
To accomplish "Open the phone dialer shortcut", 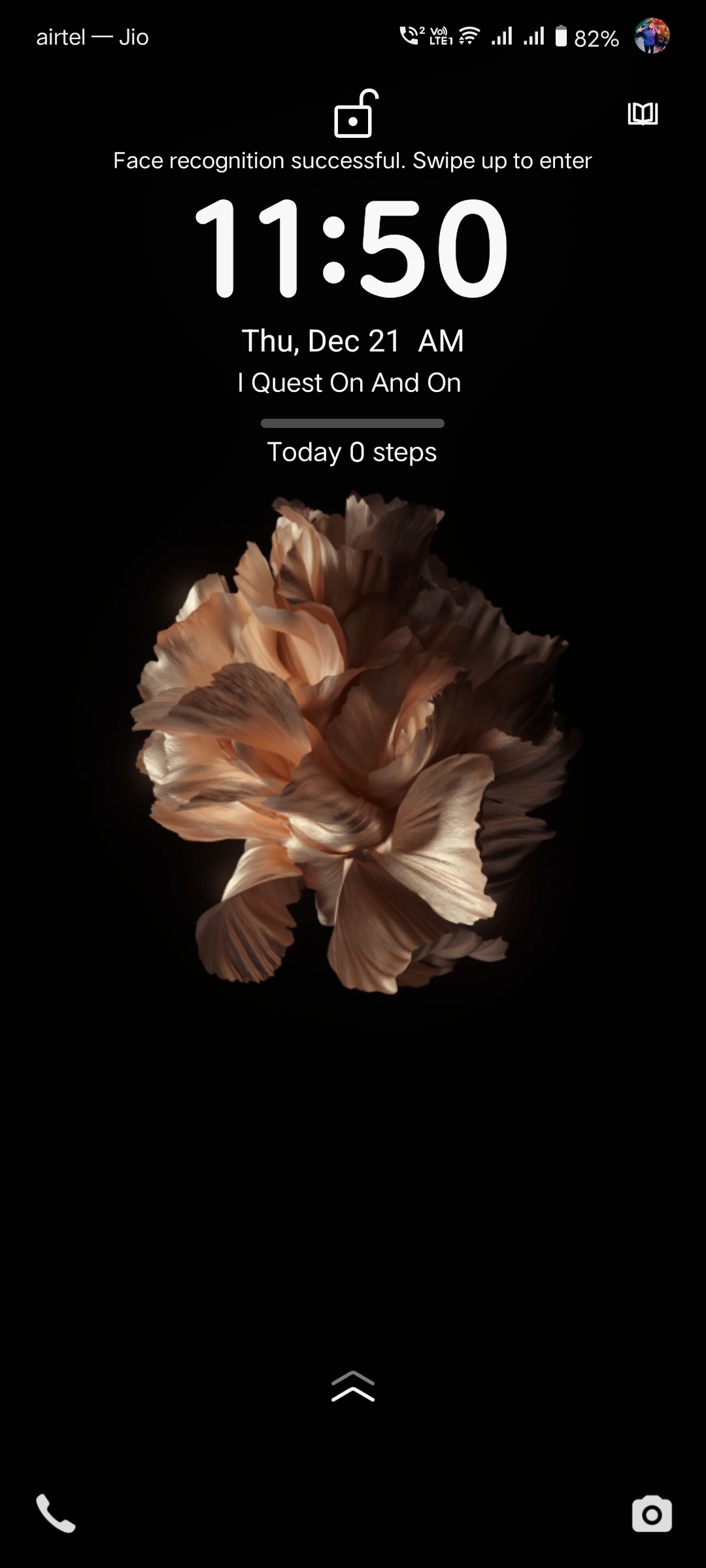I will [x=56, y=1513].
